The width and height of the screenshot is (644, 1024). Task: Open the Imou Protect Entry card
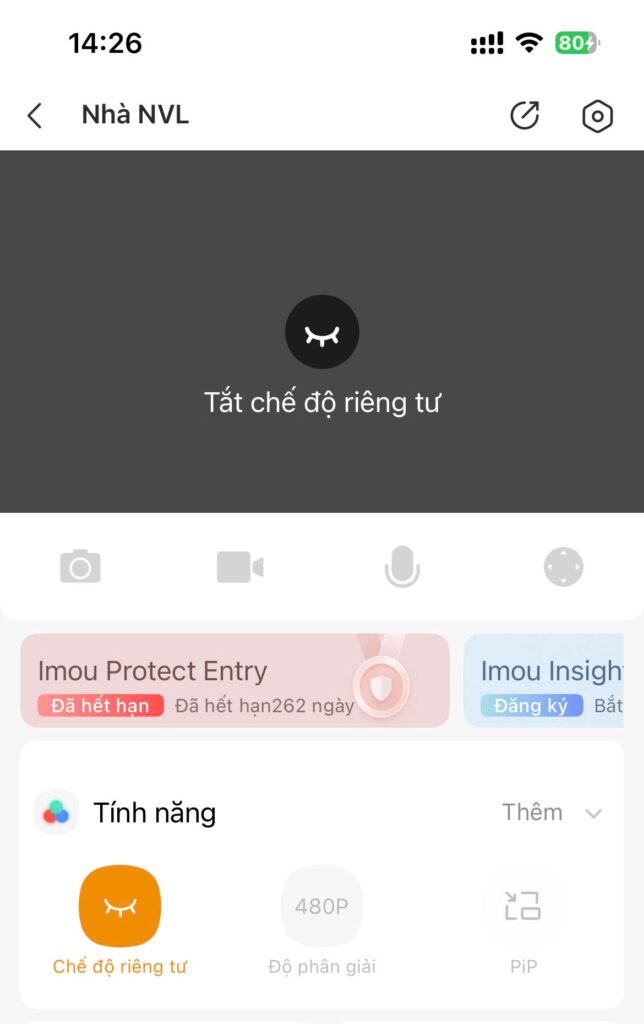235,680
